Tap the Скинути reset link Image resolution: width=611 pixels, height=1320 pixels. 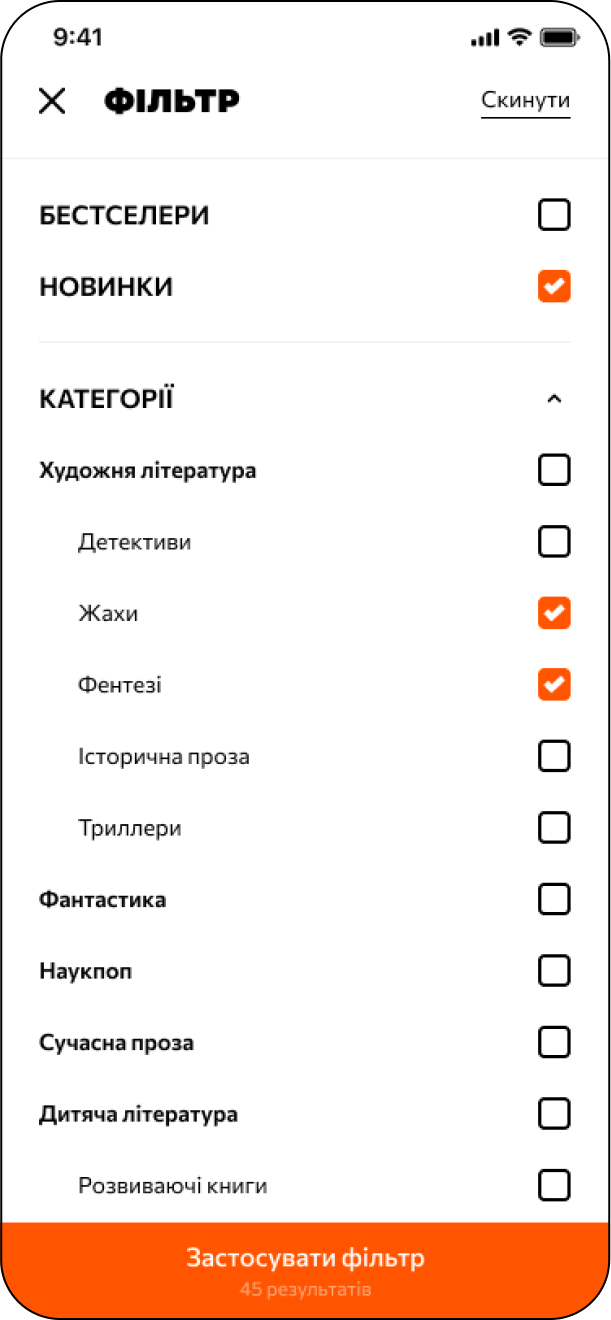[x=526, y=101]
